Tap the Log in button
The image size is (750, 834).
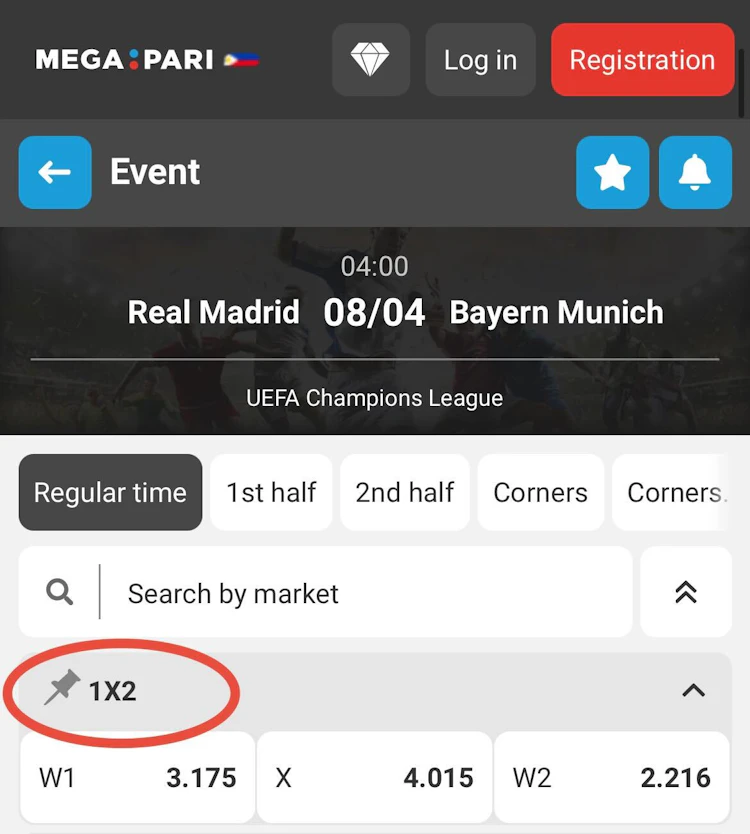click(x=480, y=60)
